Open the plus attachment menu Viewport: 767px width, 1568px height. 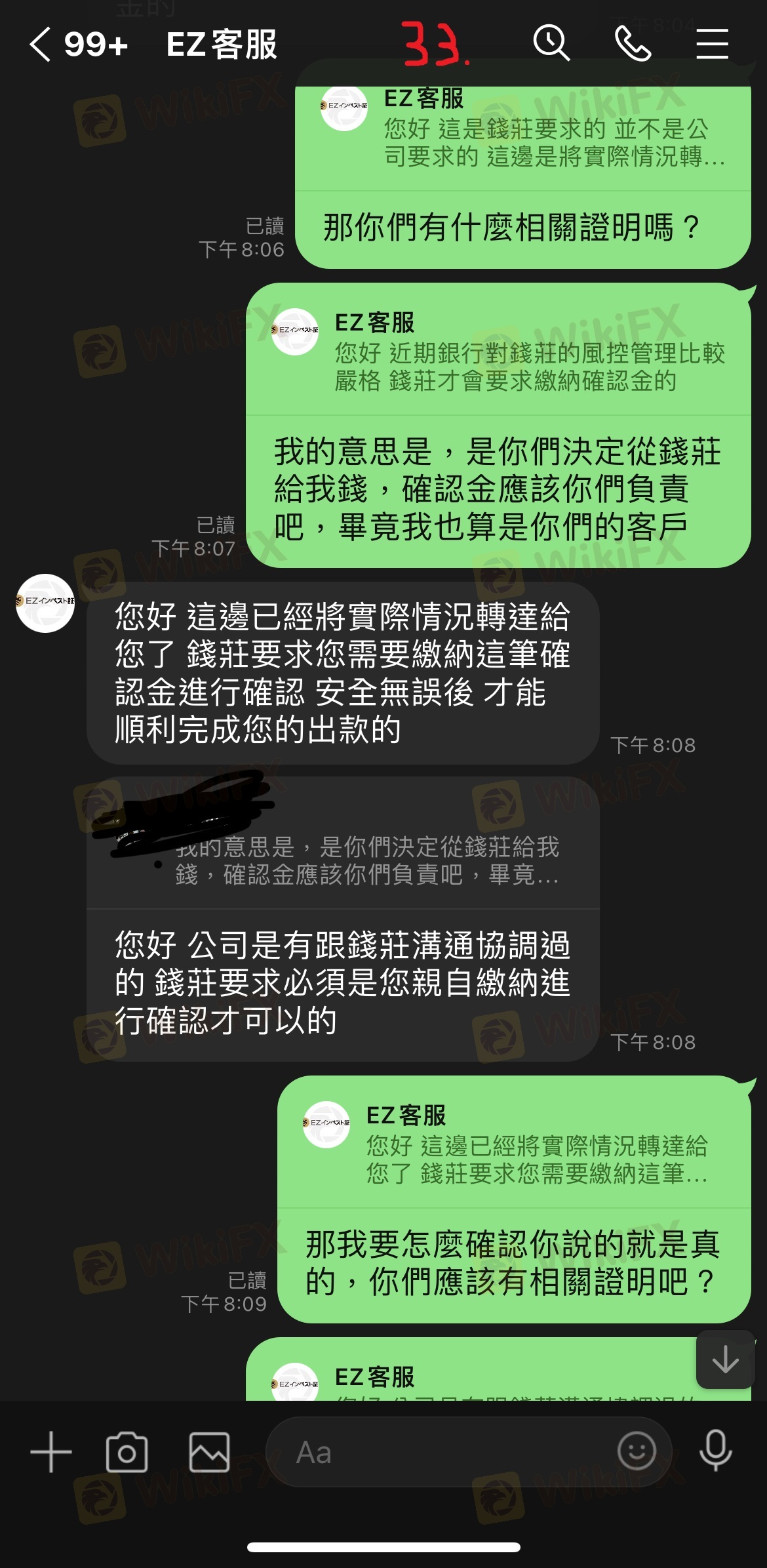point(51,1452)
